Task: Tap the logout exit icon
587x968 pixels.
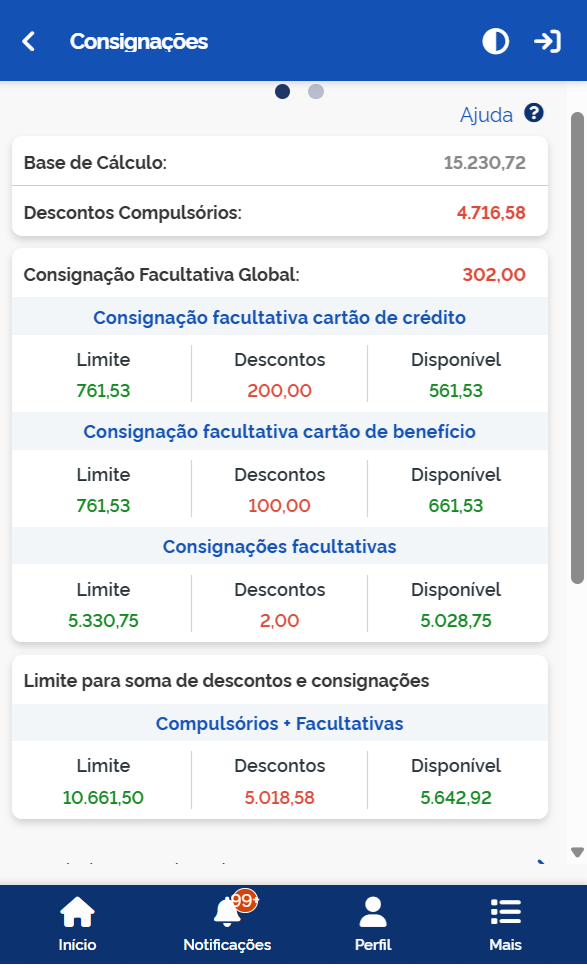Action: click(x=547, y=41)
